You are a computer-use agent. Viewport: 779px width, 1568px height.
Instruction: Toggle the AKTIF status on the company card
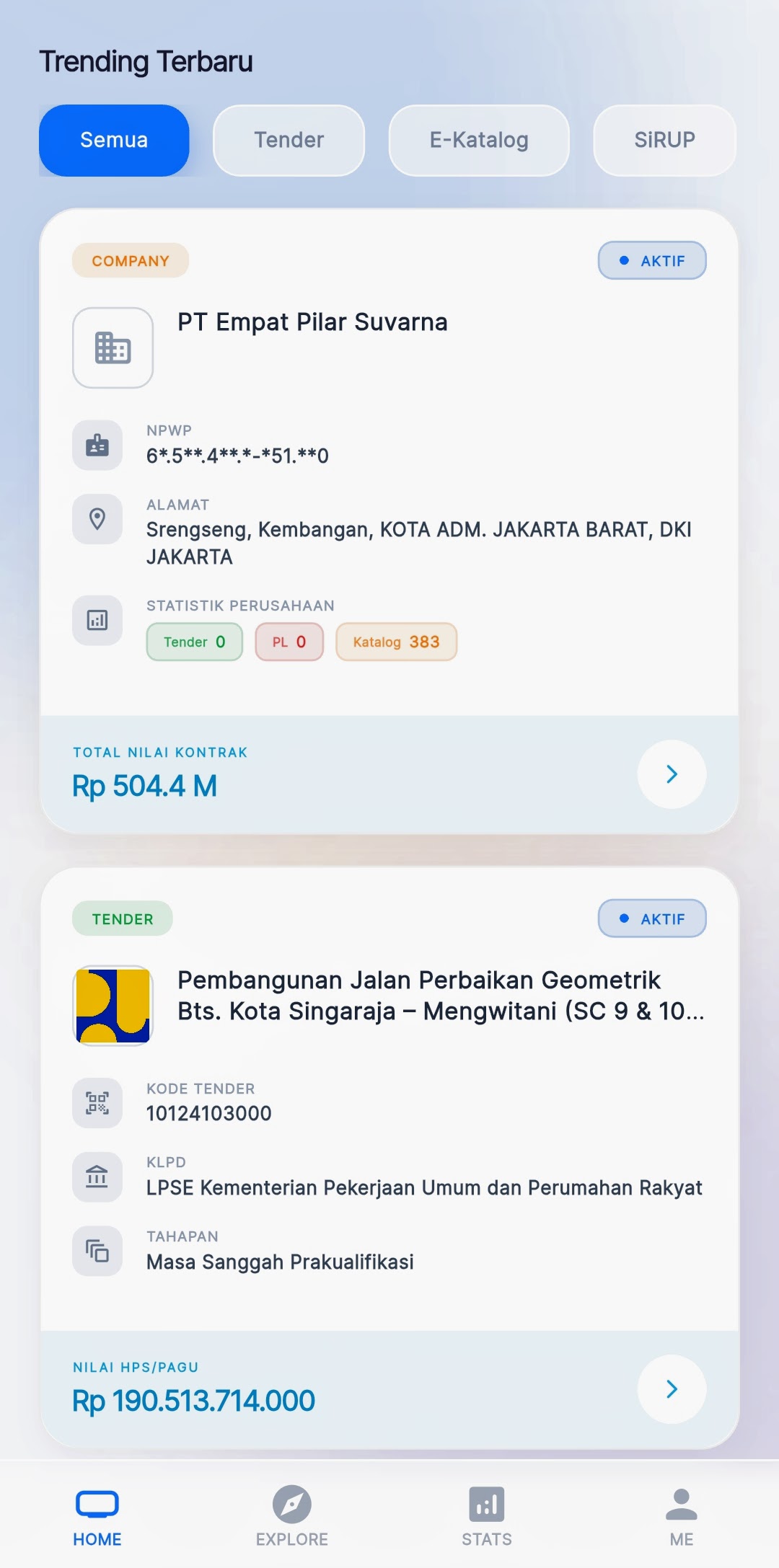coord(651,260)
